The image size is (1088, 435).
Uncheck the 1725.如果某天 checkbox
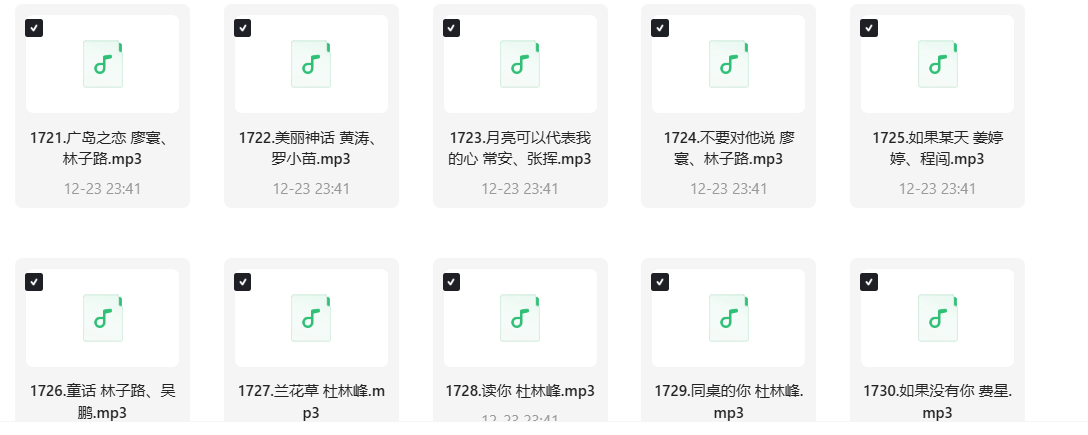(x=868, y=28)
